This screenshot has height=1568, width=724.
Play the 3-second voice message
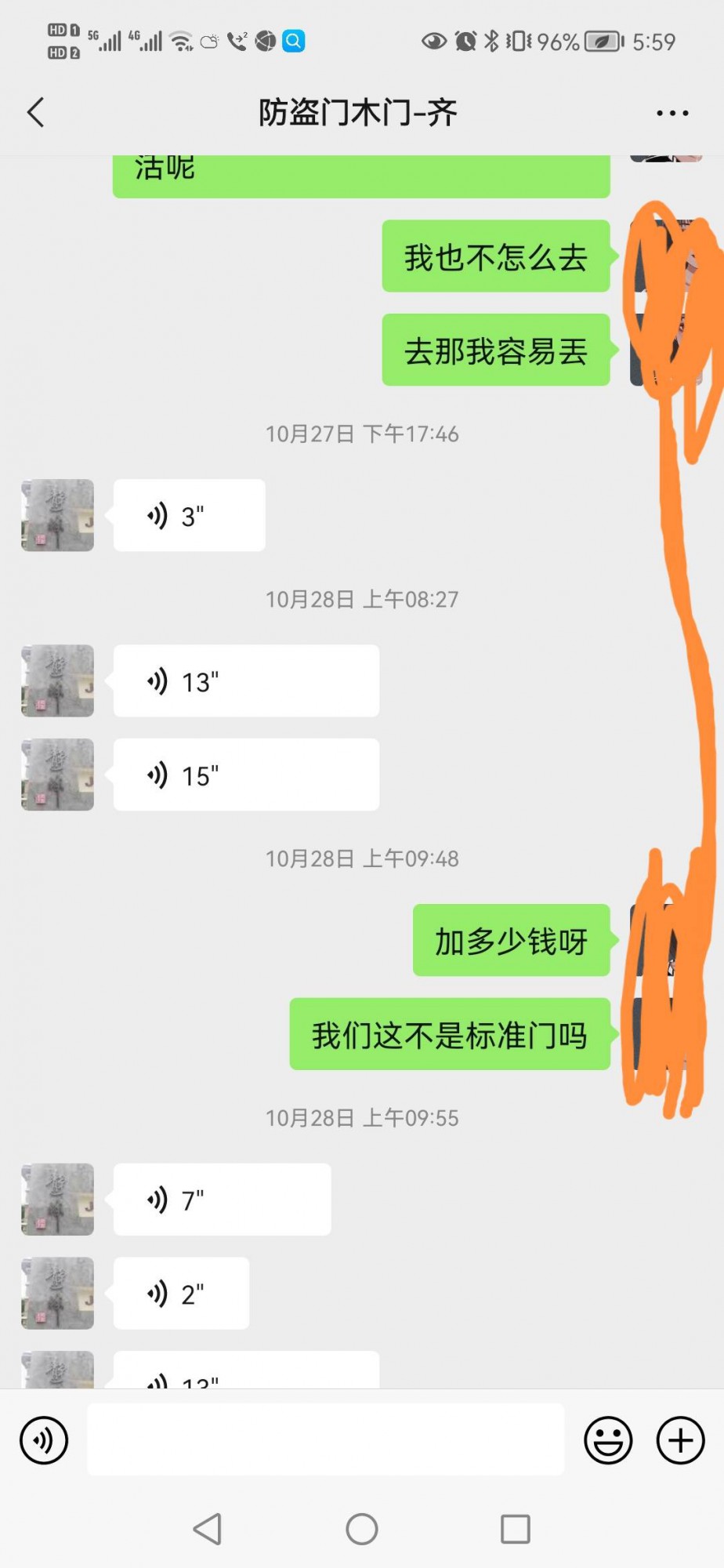[189, 516]
